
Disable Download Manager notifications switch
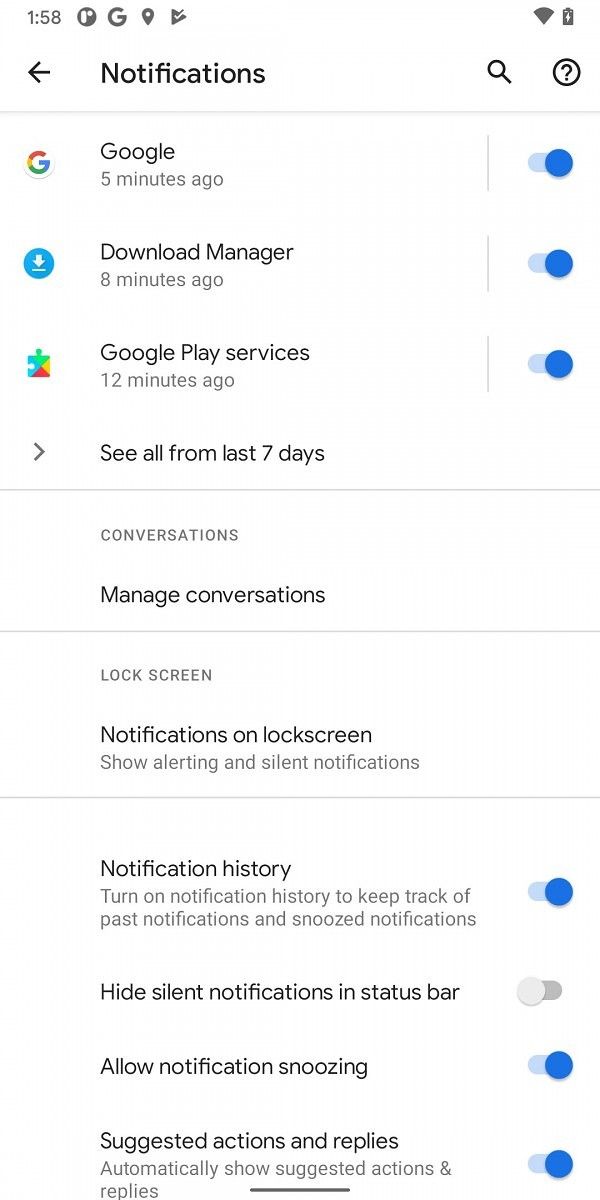click(549, 263)
